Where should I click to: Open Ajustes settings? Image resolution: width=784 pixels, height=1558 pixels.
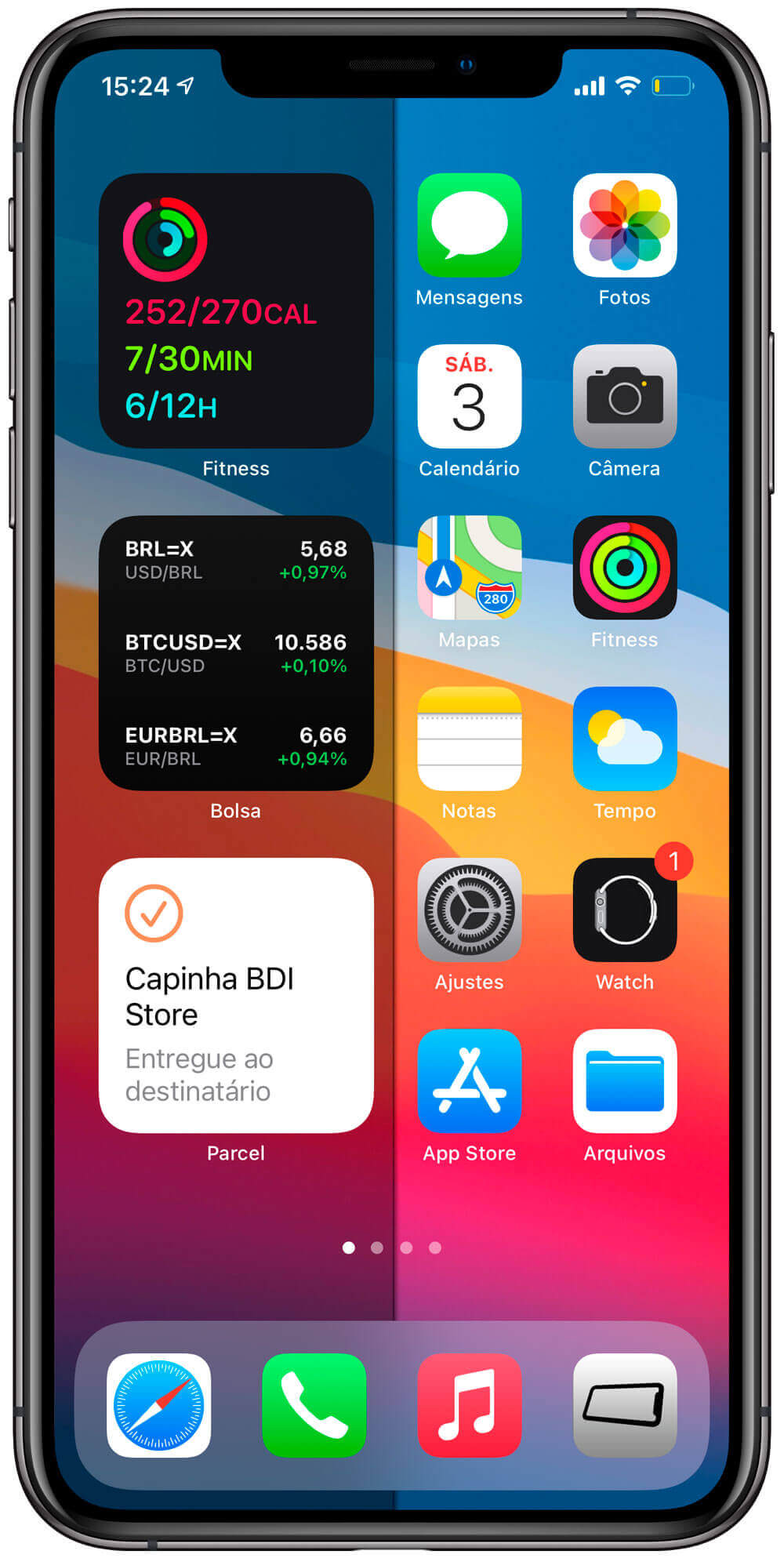[469, 910]
